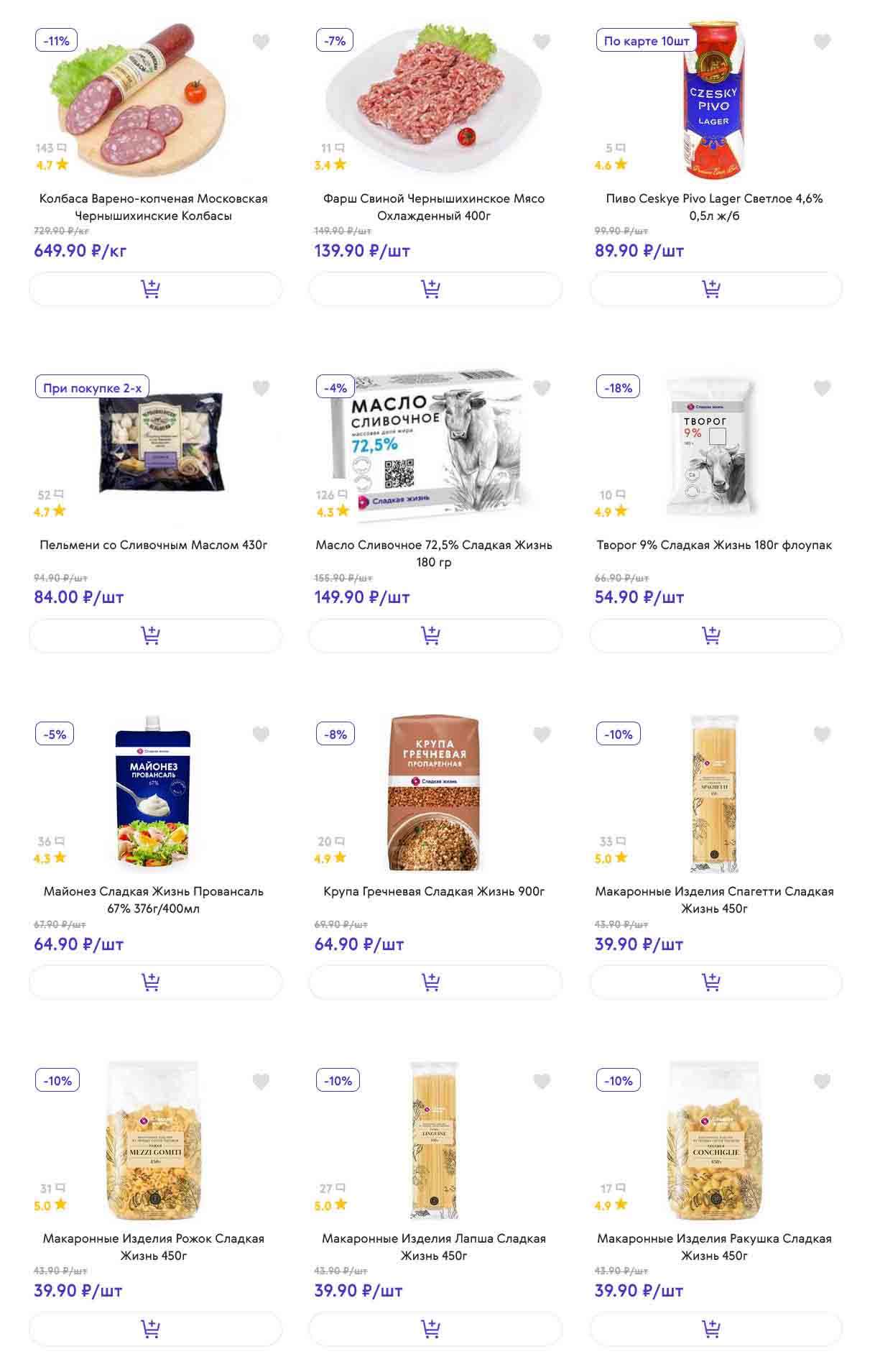Favorite Колбаса Варено-копченая Московская
This screenshot has width=875, height=1372.
pyautogui.click(x=261, y=42)
